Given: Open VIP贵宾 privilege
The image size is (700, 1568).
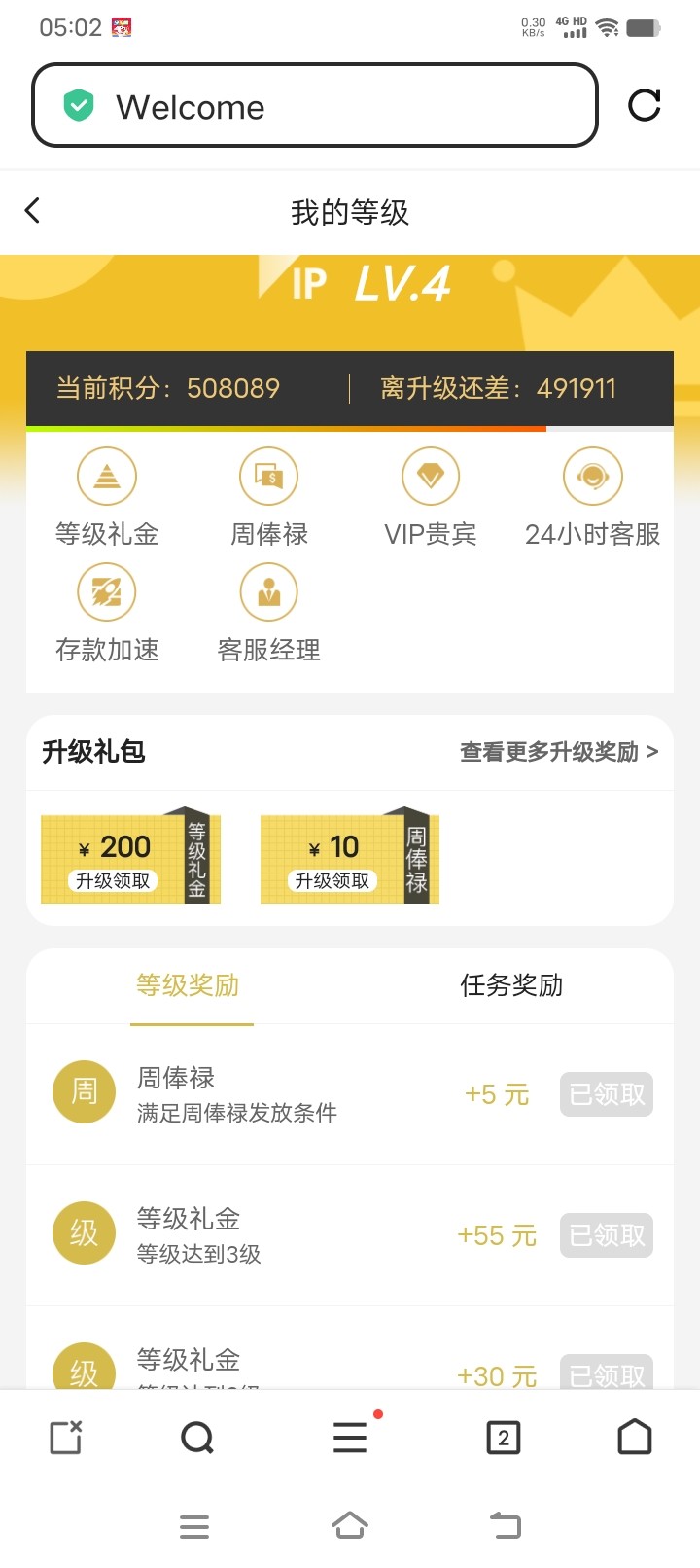Looking at the screenshot, I should 430,477.
